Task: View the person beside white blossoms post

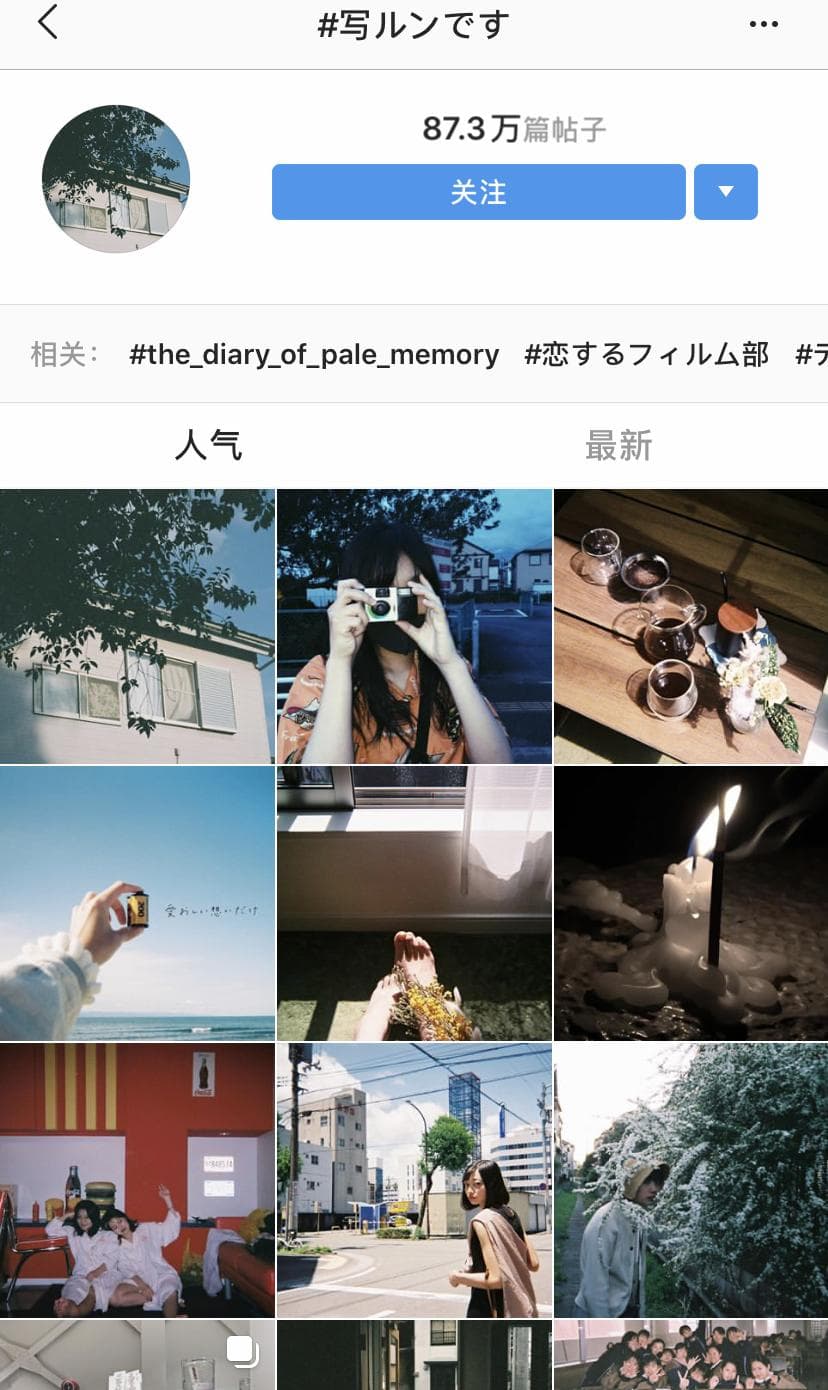Action: tap(691, 1180)
